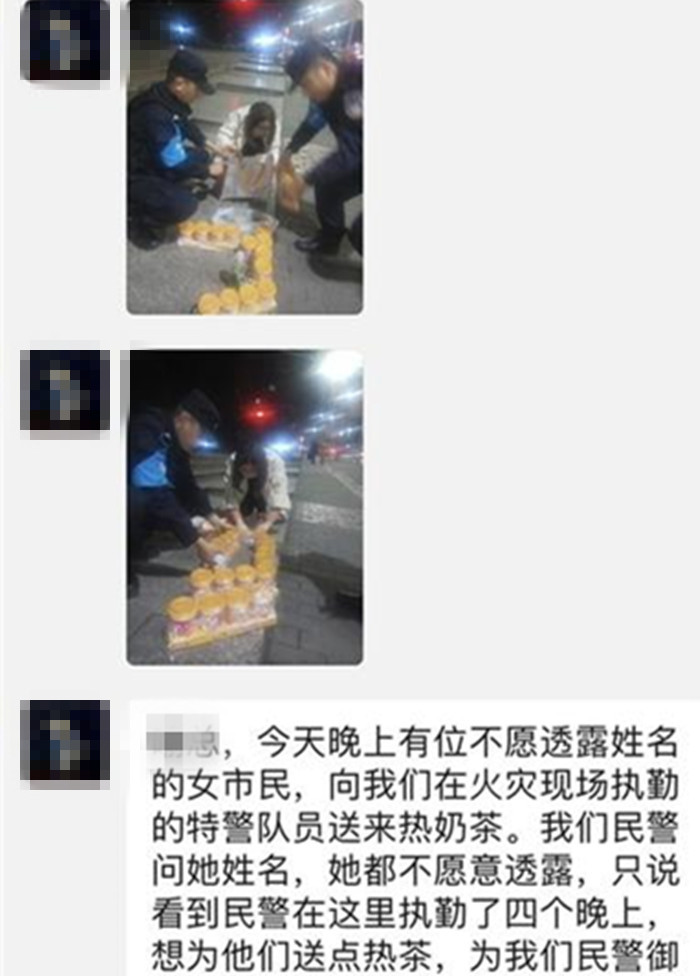Open sender's avatar beside the second photo
This screenshot has height=976, width=700.
(65, 391)
